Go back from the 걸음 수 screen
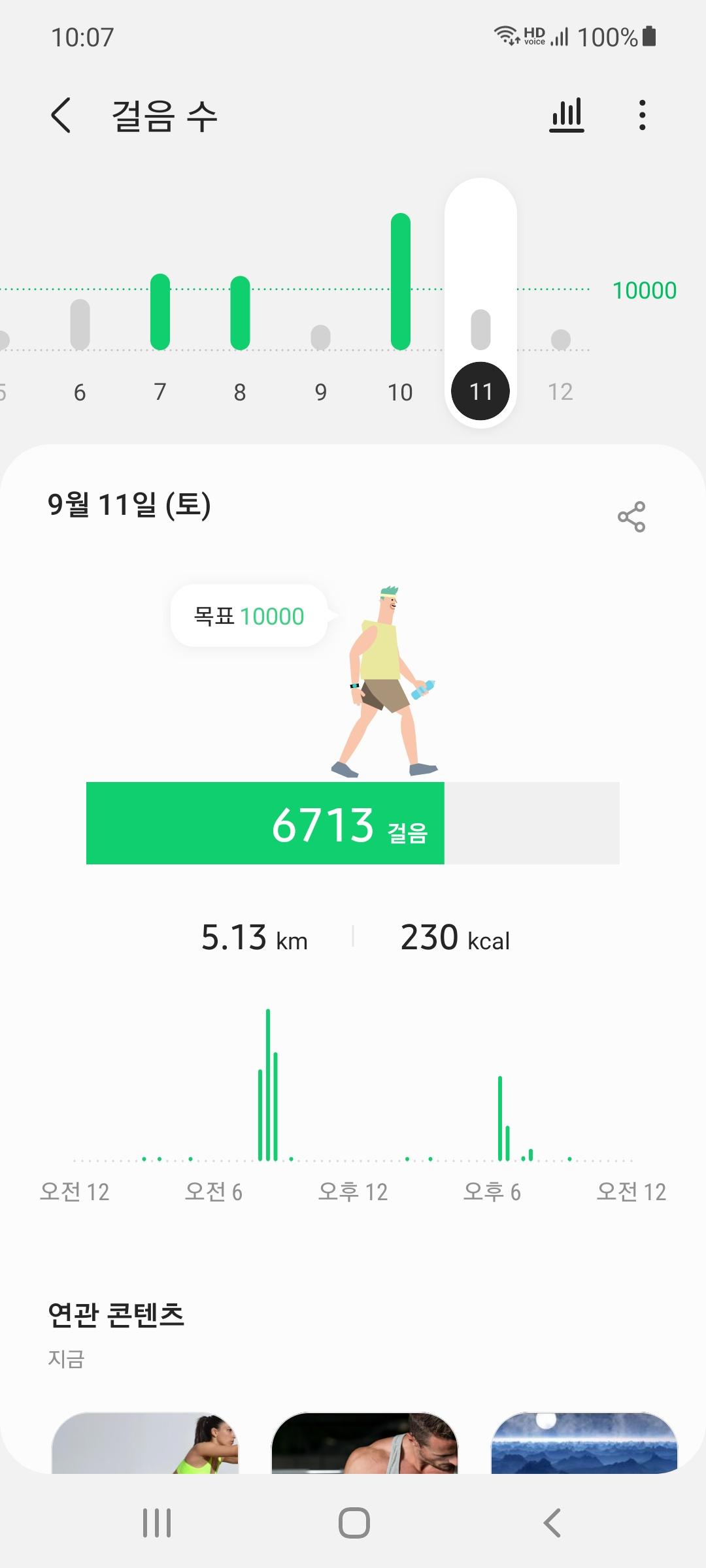The height and width of the screenshot is (1568, 706). click(x=61, y=116)
